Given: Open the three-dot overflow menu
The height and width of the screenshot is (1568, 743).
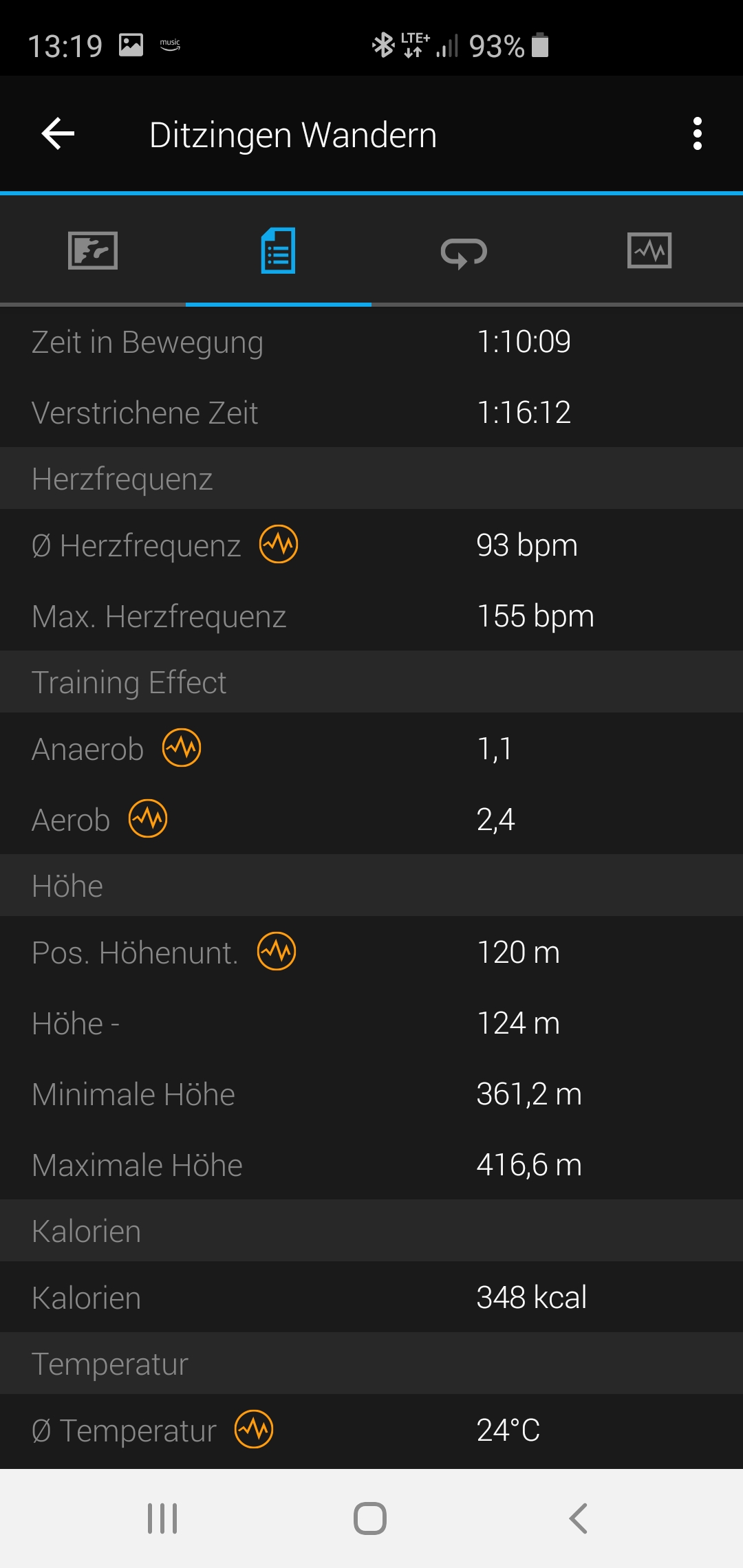Looking at the screenshot, I should 698,133.
